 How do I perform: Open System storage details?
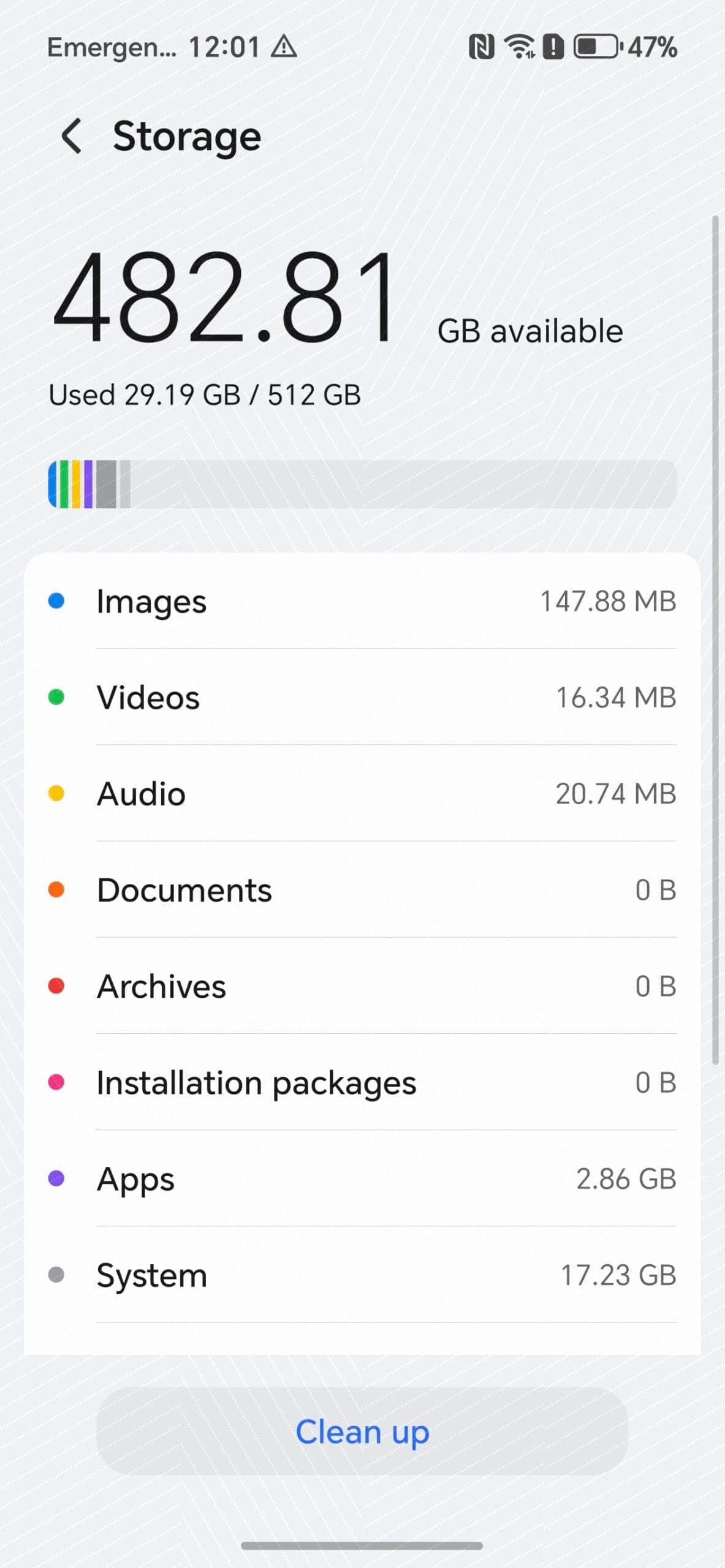tap(362, 1275)
